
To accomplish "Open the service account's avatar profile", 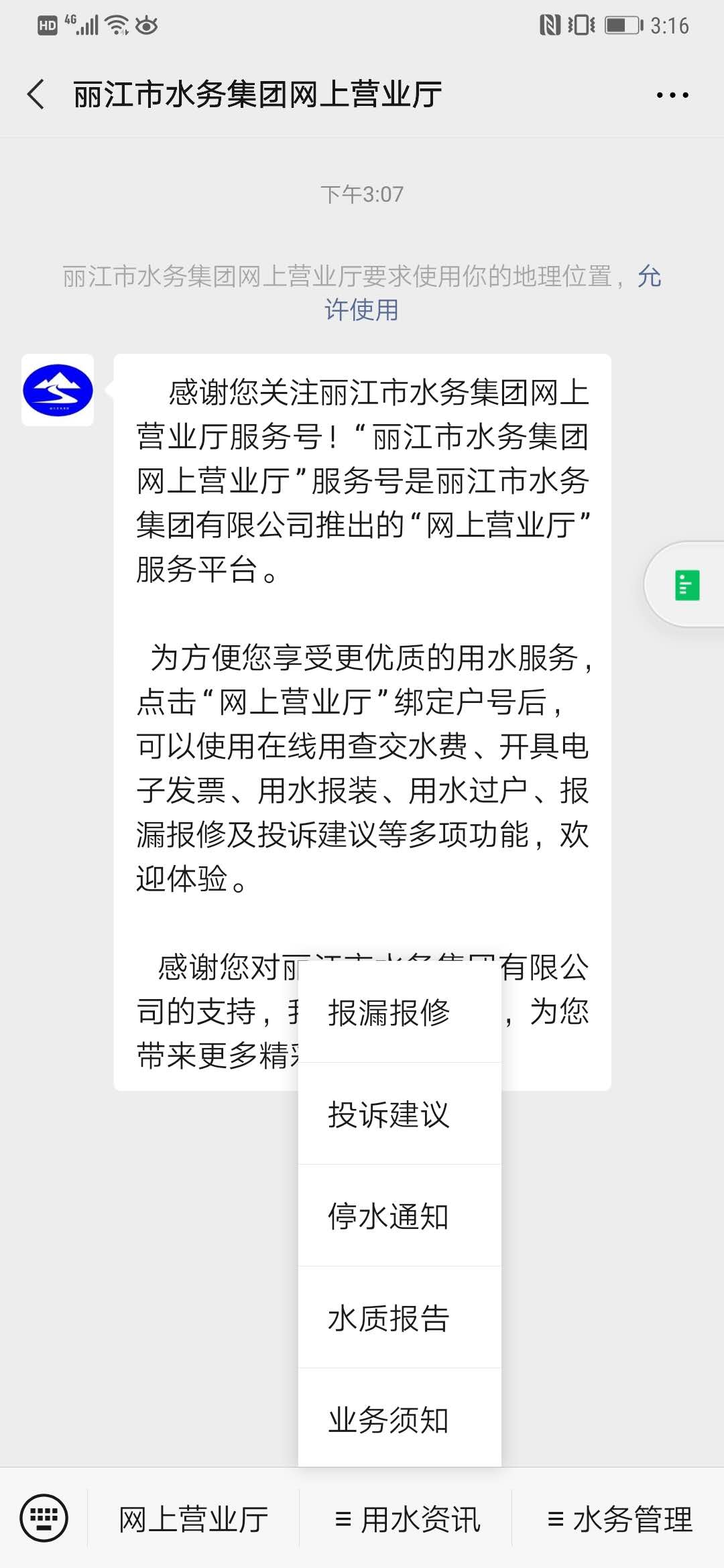I will coord(58,390).
